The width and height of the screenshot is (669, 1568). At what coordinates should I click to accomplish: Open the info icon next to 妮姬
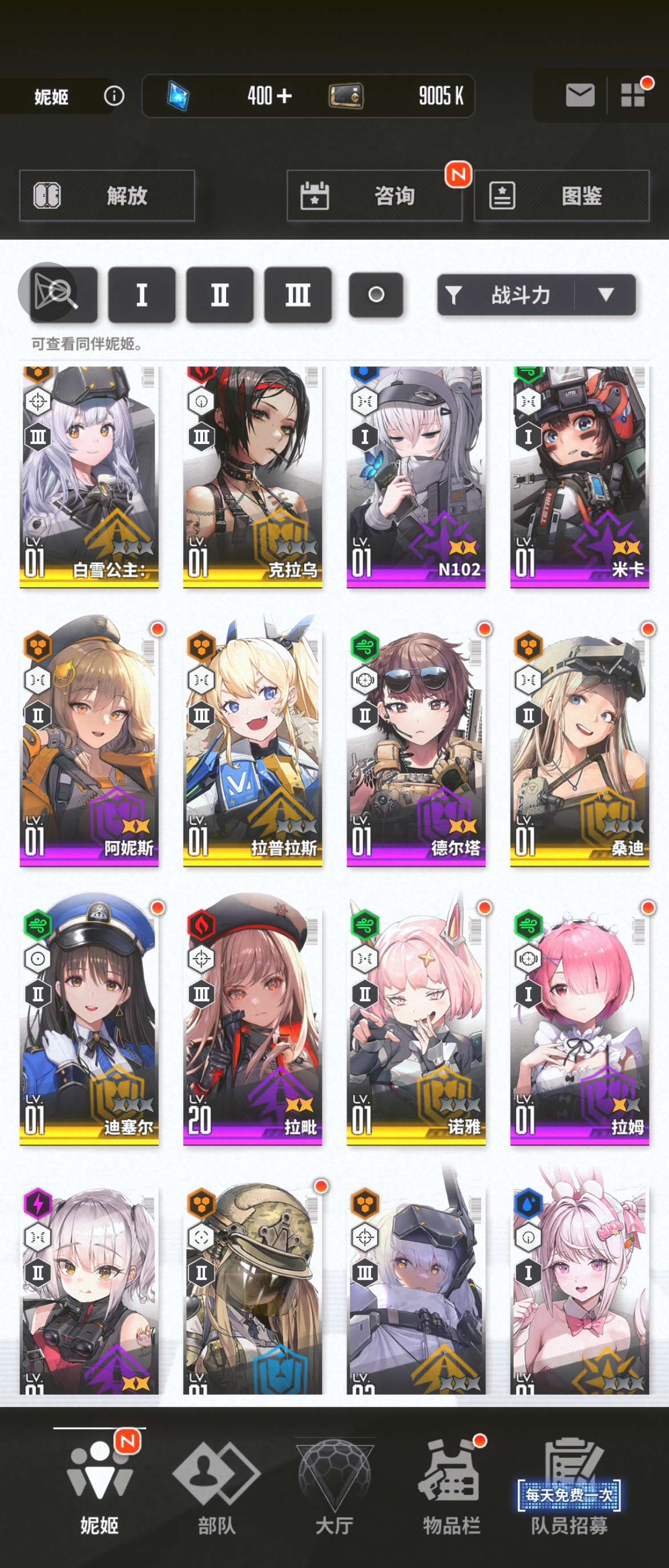[114, 95]
